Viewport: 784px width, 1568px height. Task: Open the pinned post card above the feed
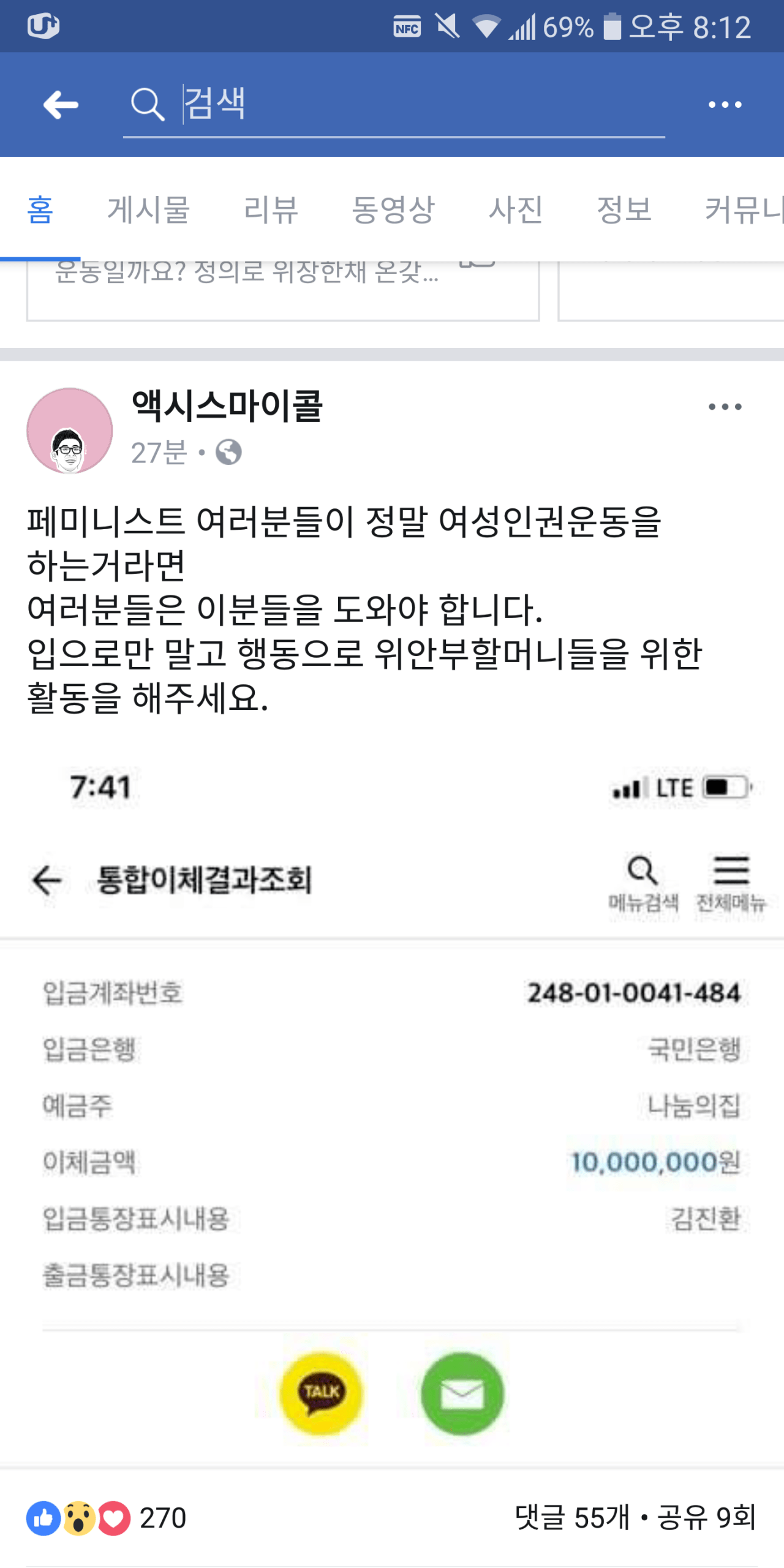tap(282, 290)
